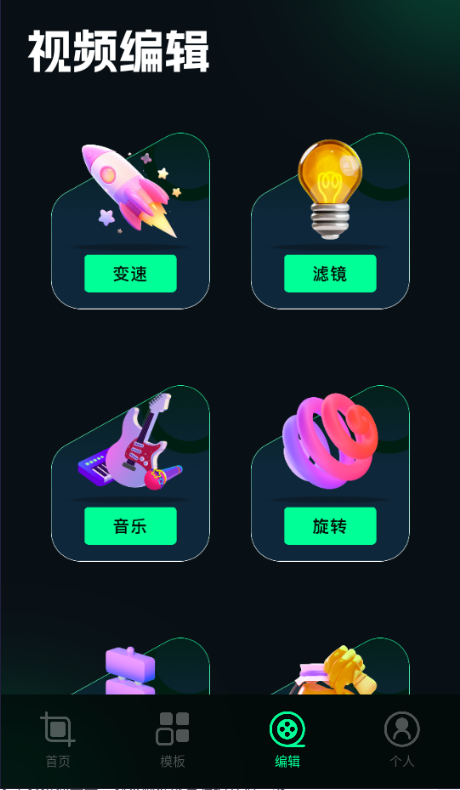The width and height of the screenshot is (460, 790).
Task: Tap the 编辑 edit tab
Action: [287, 739]
